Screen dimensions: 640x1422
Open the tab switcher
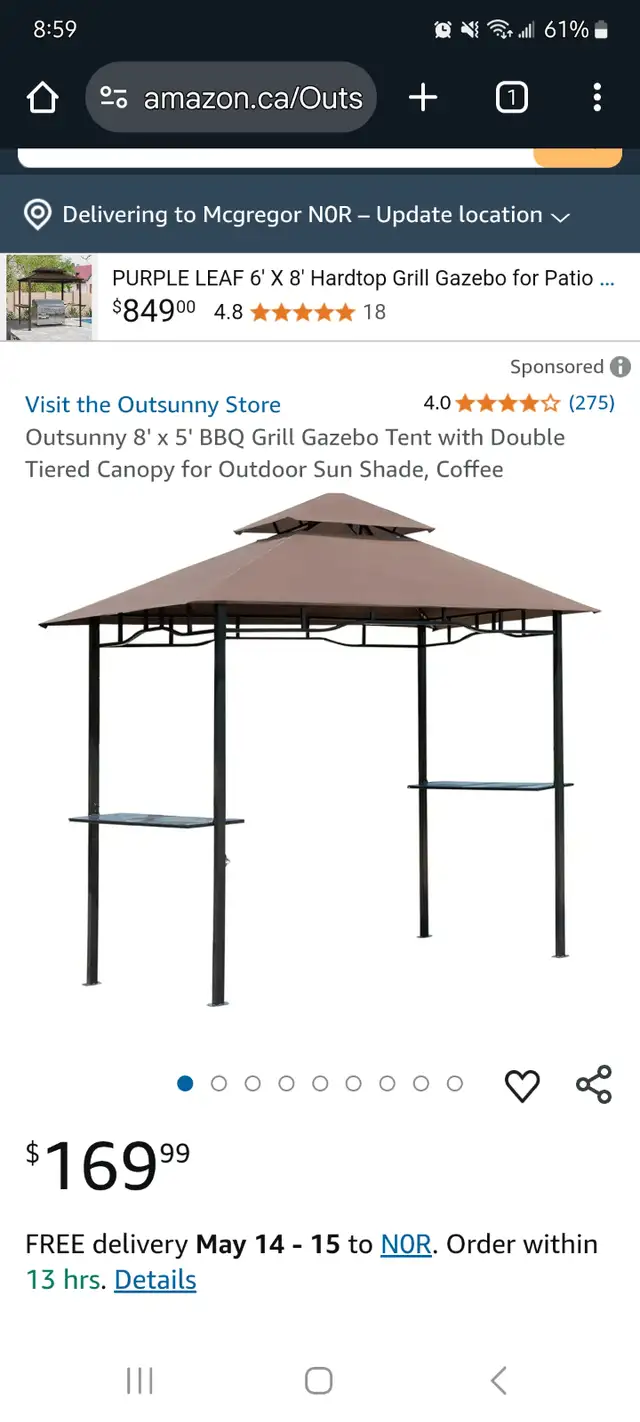pos(511,97)
